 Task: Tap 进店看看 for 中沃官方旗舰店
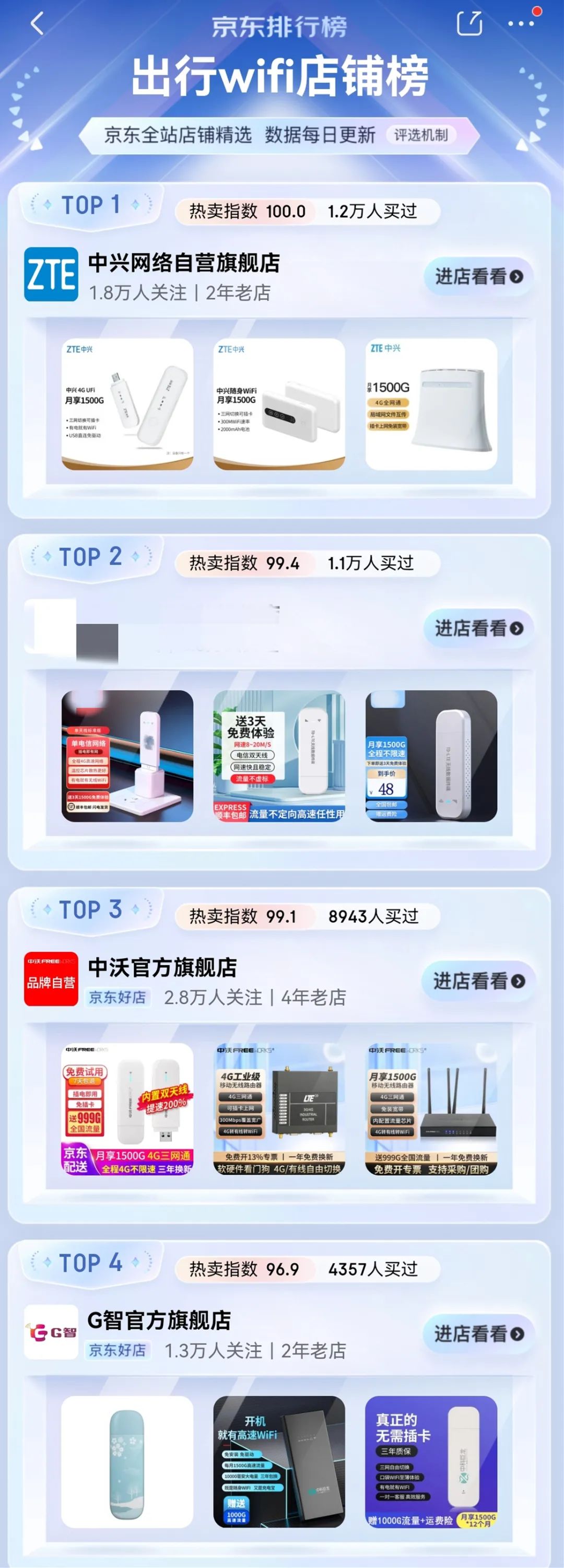[x=479, y=980]
